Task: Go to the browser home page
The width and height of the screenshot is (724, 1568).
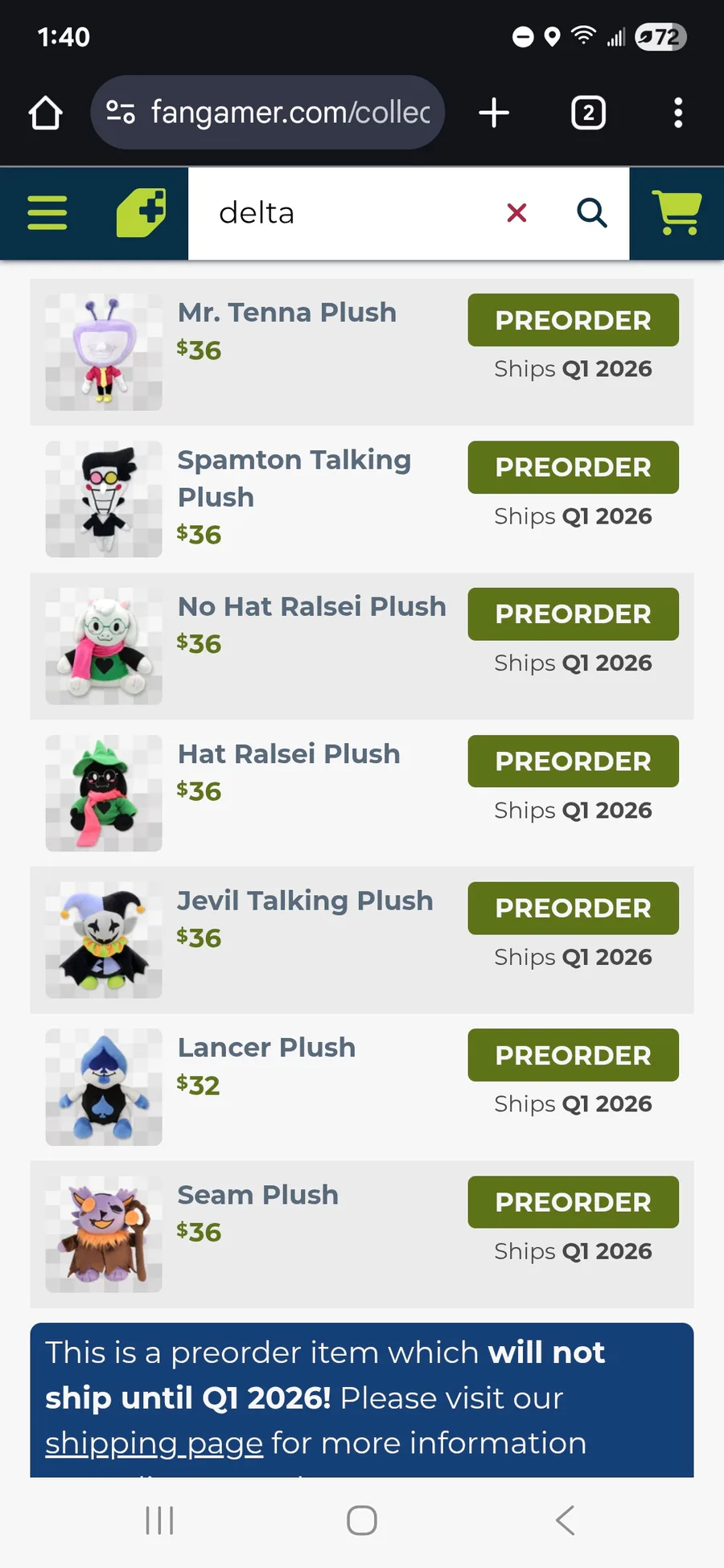Action: (46, 113)
